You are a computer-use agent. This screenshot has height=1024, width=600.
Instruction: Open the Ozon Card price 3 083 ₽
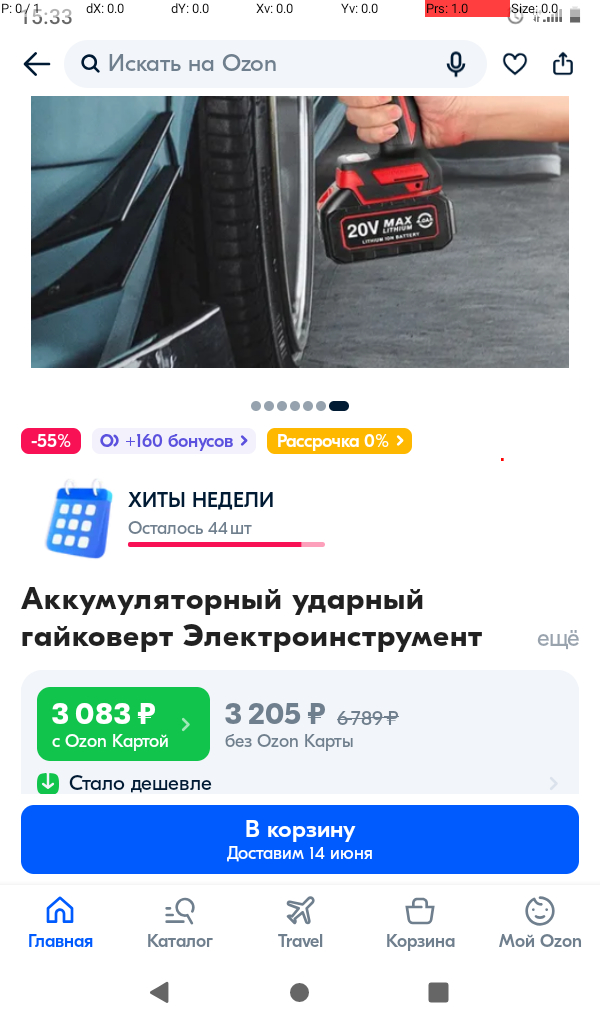tap(123, 724)
